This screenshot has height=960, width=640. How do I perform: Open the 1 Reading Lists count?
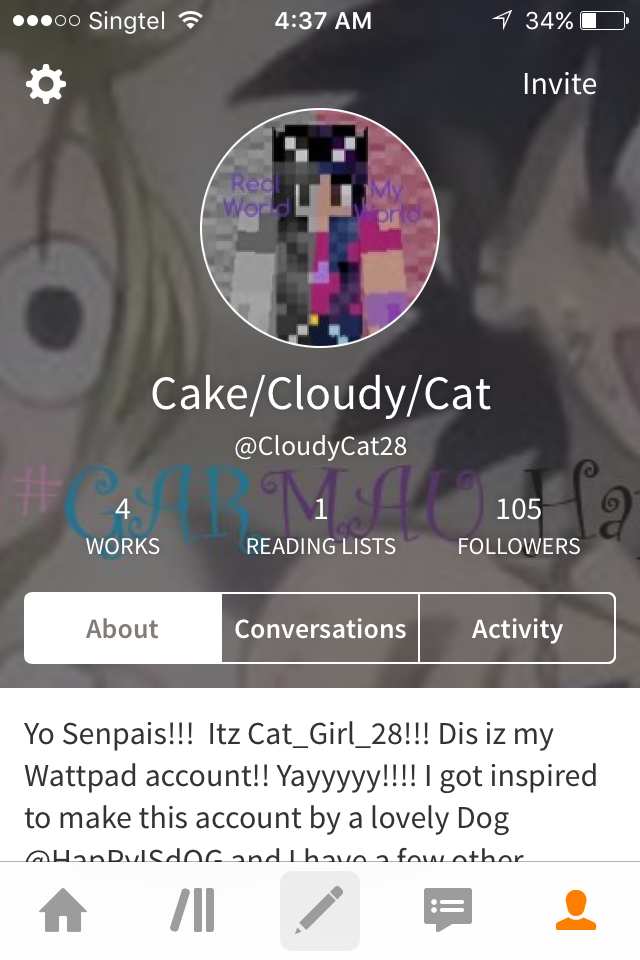pos(320,527)
